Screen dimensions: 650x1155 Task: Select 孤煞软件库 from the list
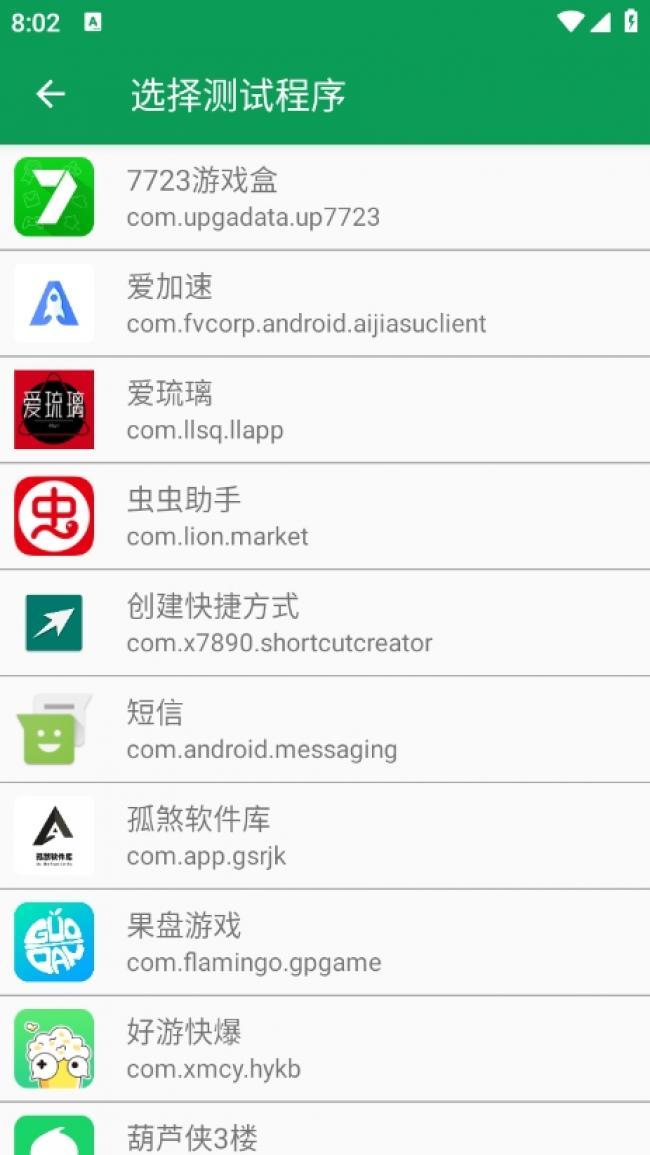(325, 836)
